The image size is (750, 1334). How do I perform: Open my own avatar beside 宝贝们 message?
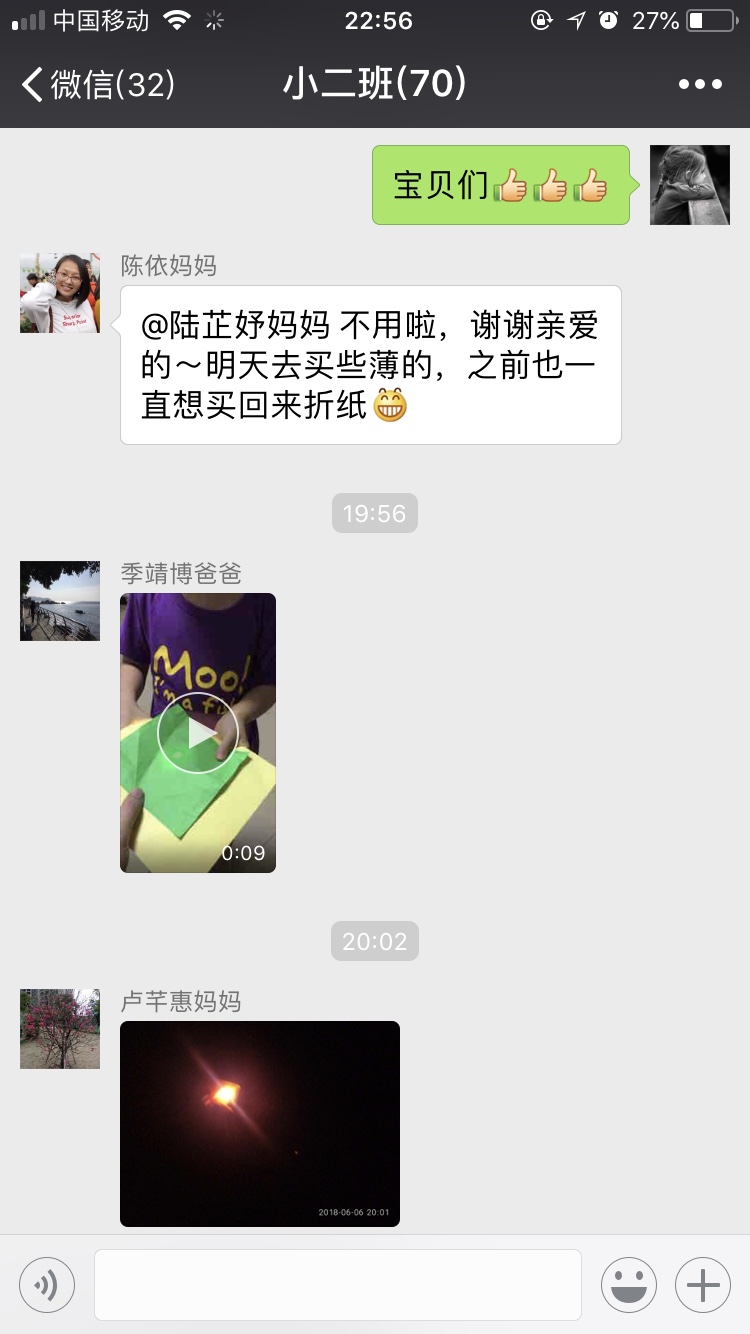point(690,185)
